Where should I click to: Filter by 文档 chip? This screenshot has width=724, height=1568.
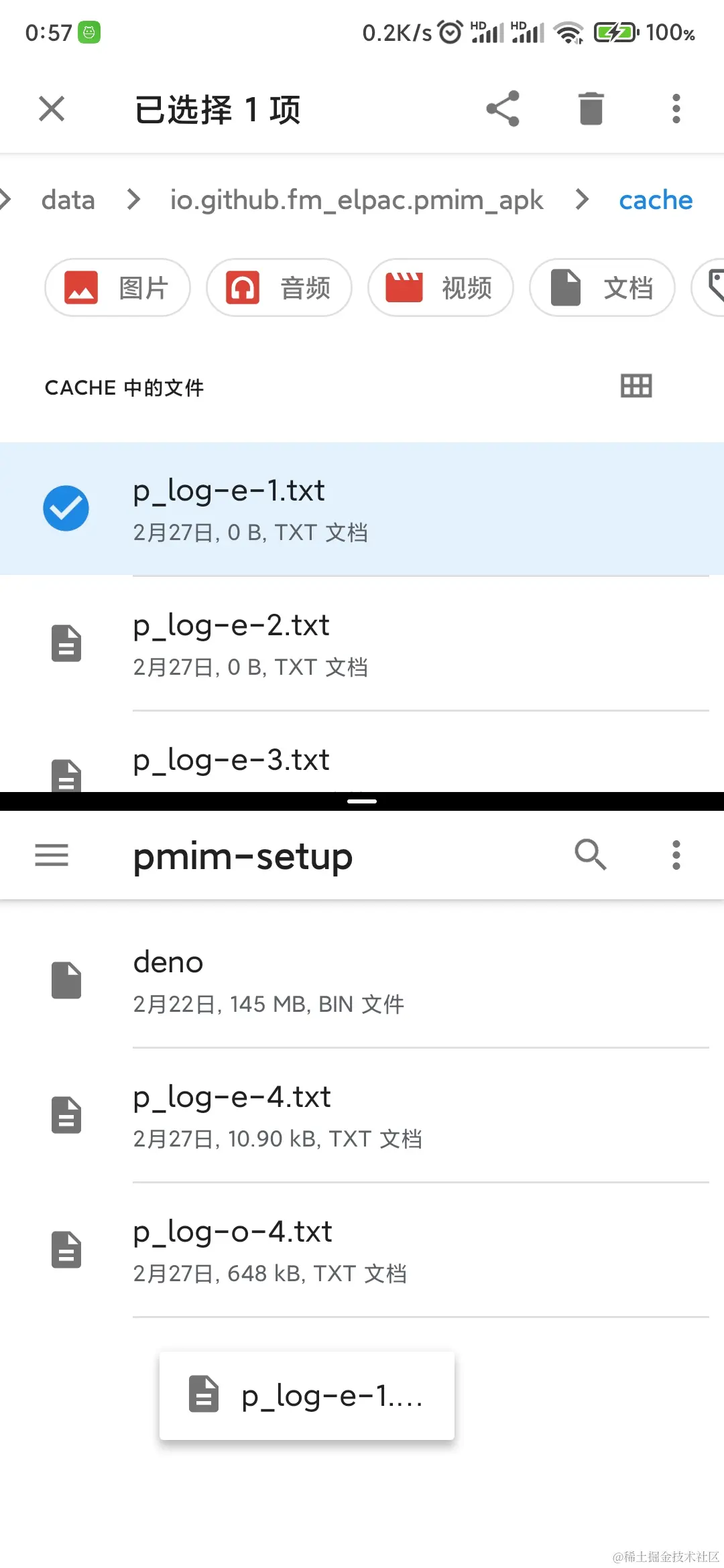[x=601, y=287]
